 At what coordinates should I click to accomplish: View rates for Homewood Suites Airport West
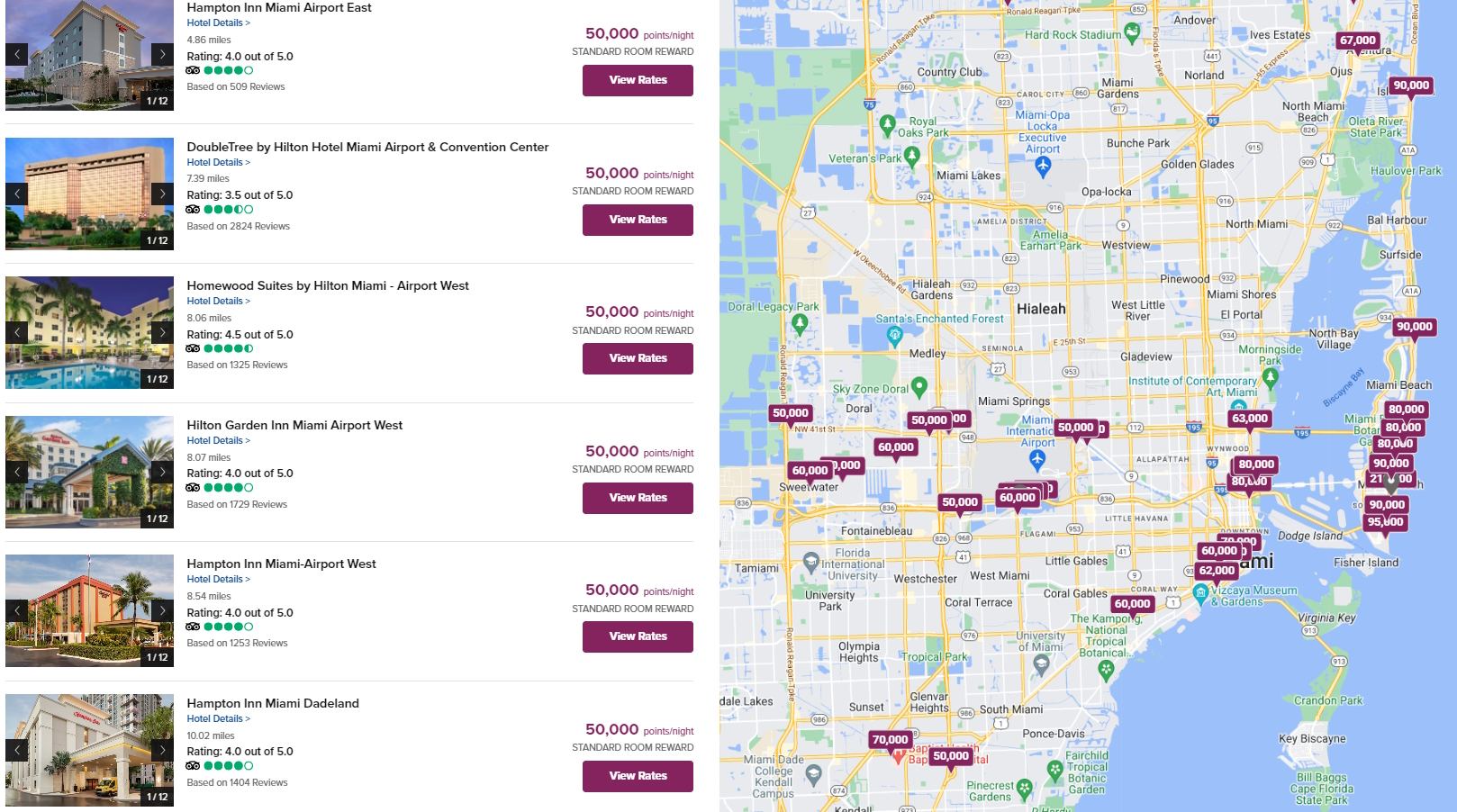click(638, 358)
